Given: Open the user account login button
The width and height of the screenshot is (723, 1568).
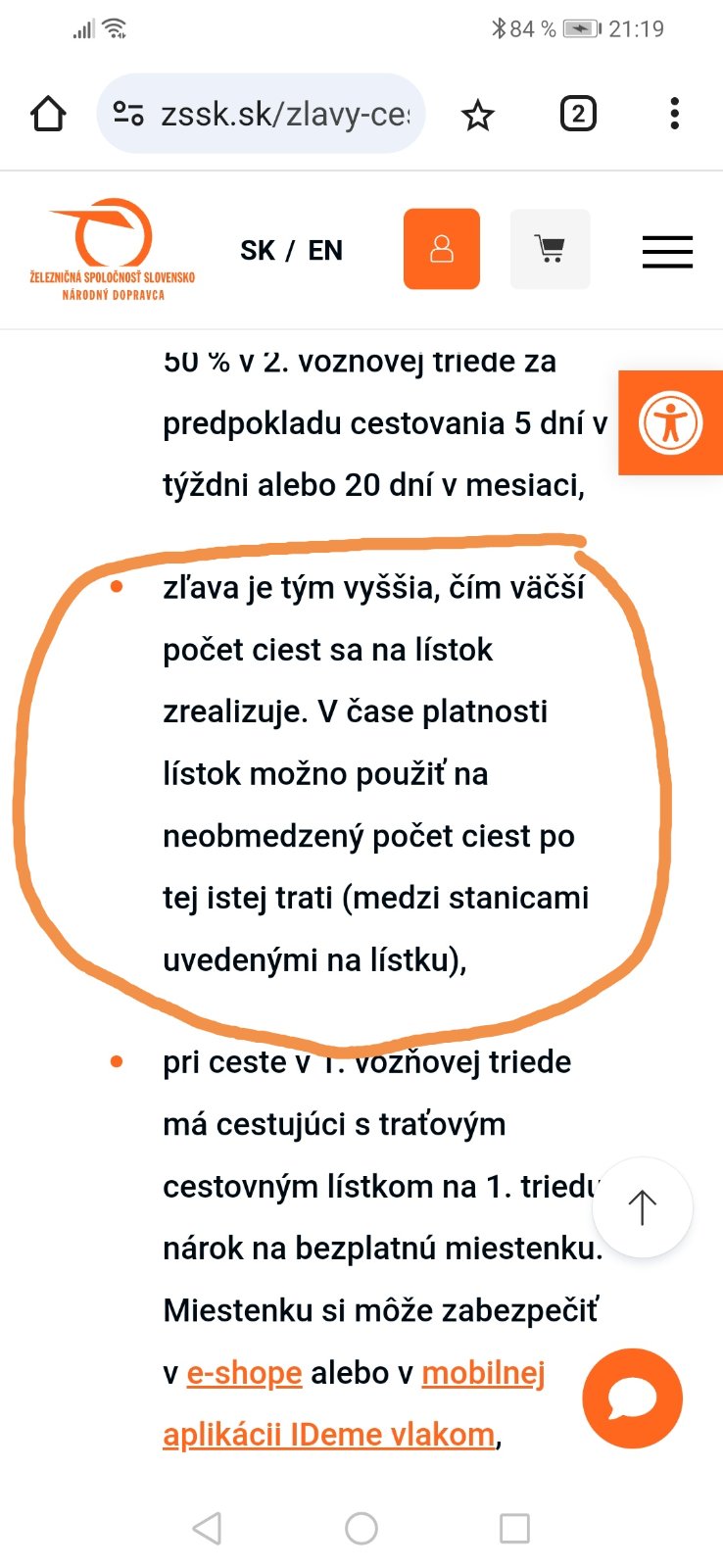Looking at the screenshot, I should coord(442,249).
